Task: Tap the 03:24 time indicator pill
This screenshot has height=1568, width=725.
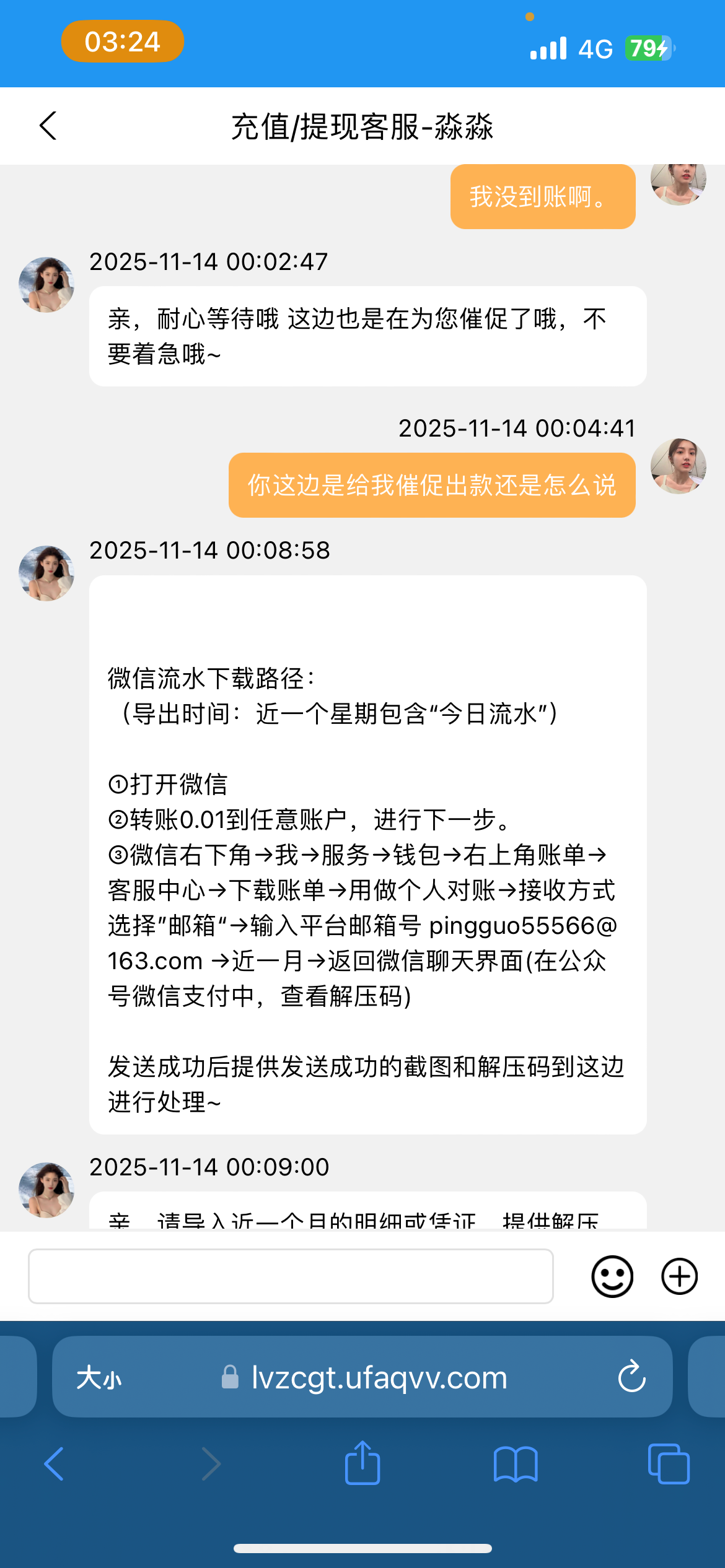Action: [121, 41]
